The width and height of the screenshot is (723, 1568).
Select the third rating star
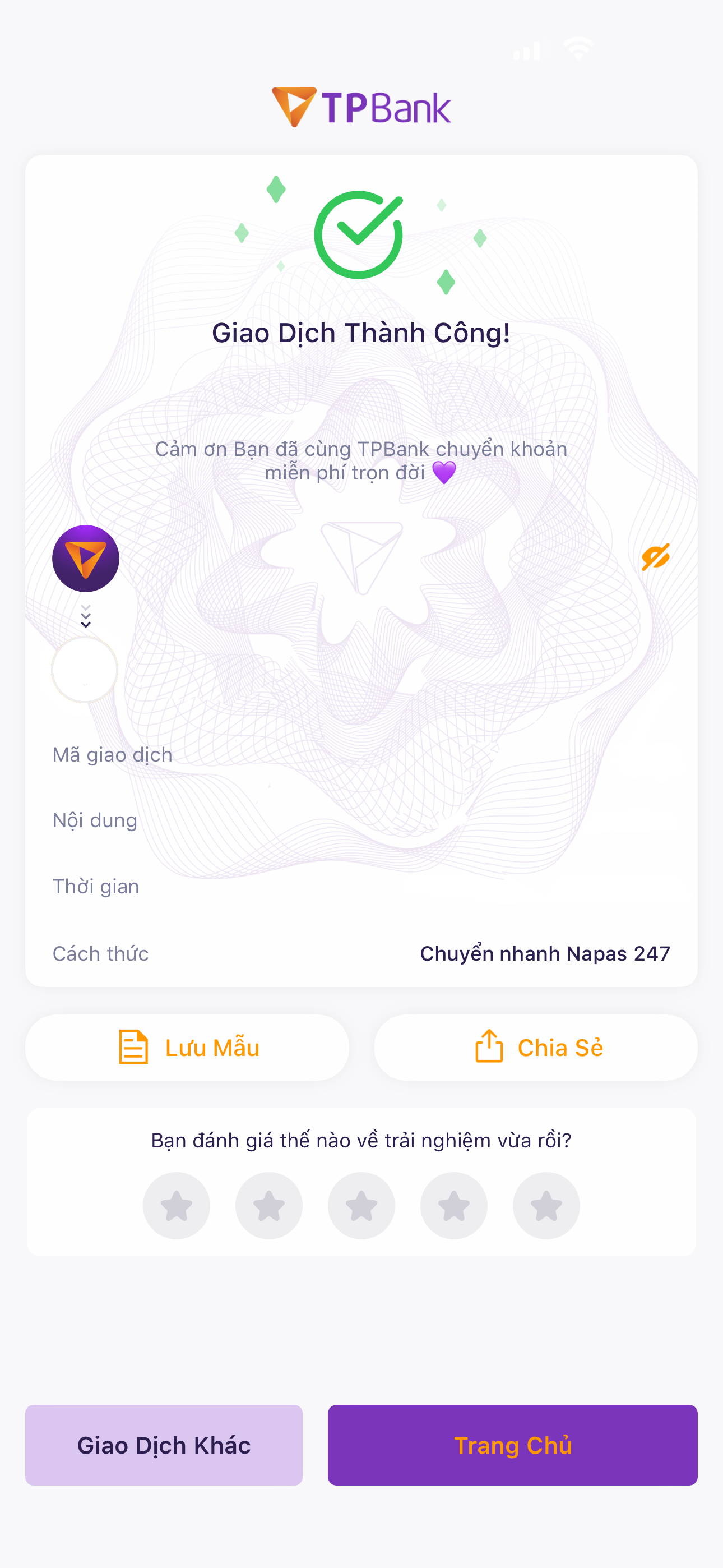click(361, 1205)
